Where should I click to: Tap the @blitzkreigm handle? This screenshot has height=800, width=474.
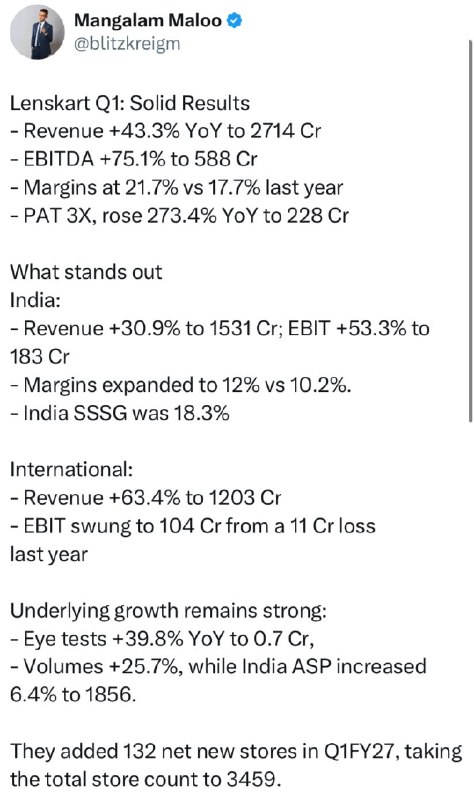127,44
